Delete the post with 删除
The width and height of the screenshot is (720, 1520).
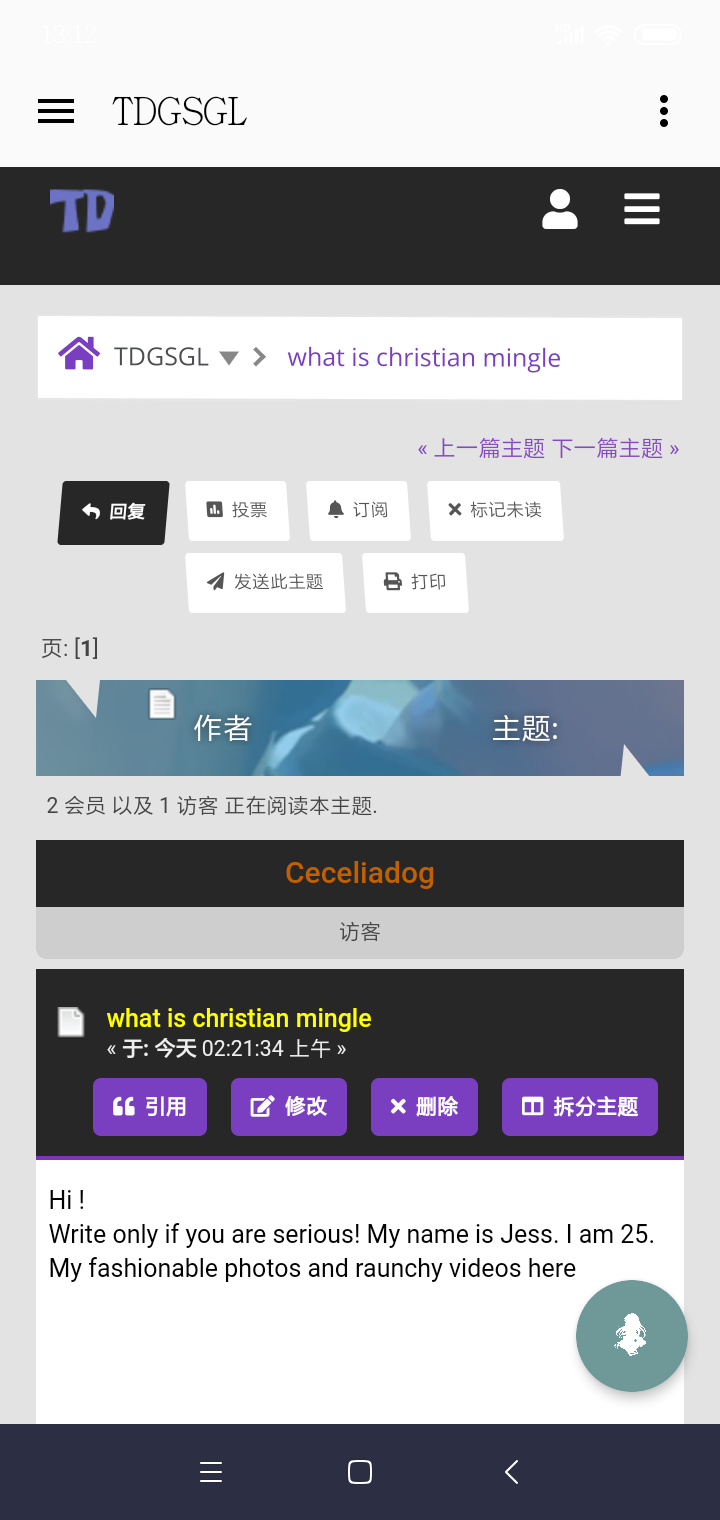pyautogui.click(x=424, y=1106)
